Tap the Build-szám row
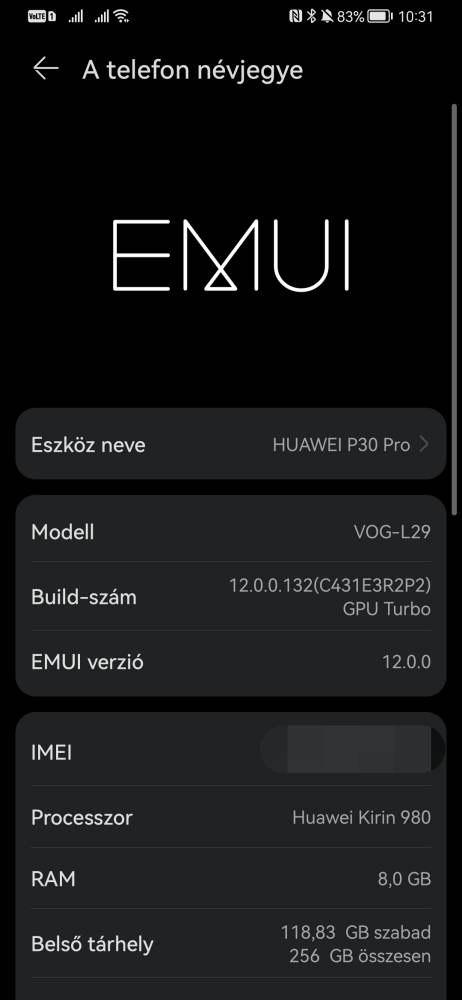Viewport: 462px width, 1000px height. point(230,597)
